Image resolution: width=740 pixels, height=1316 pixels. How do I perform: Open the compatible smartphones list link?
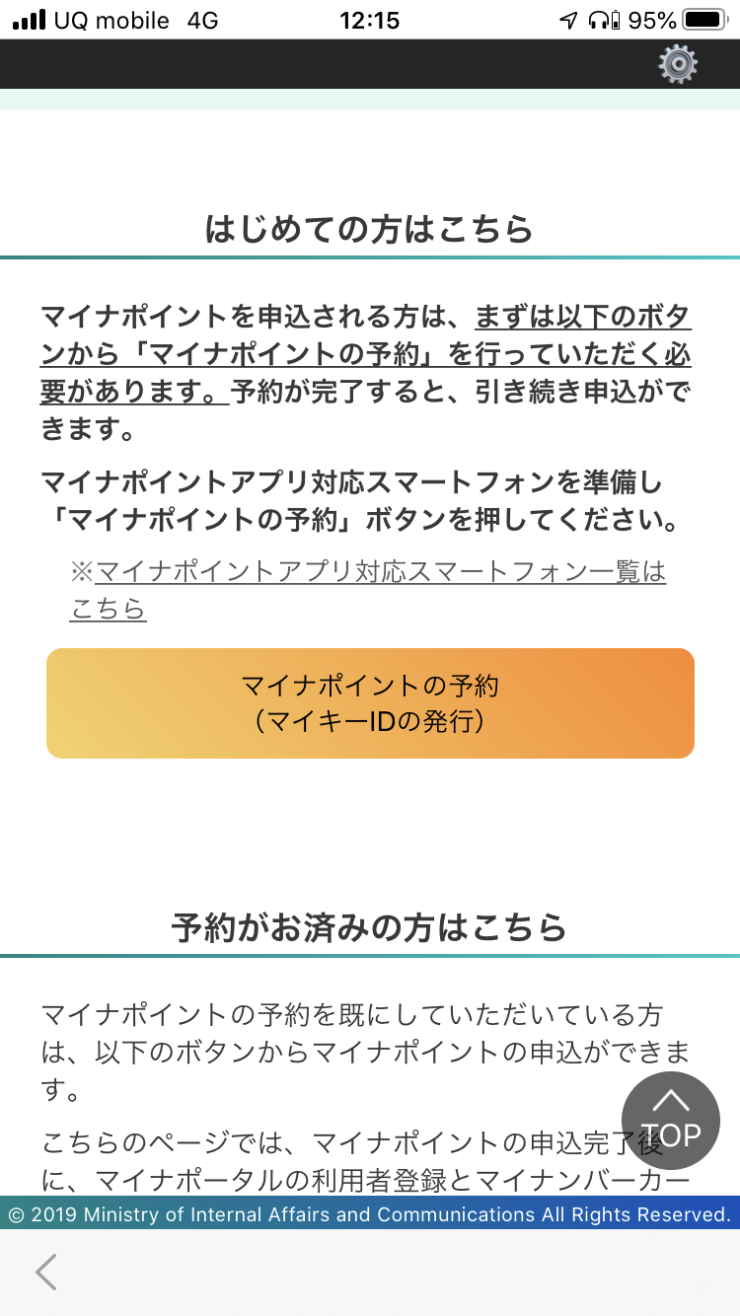368,590
